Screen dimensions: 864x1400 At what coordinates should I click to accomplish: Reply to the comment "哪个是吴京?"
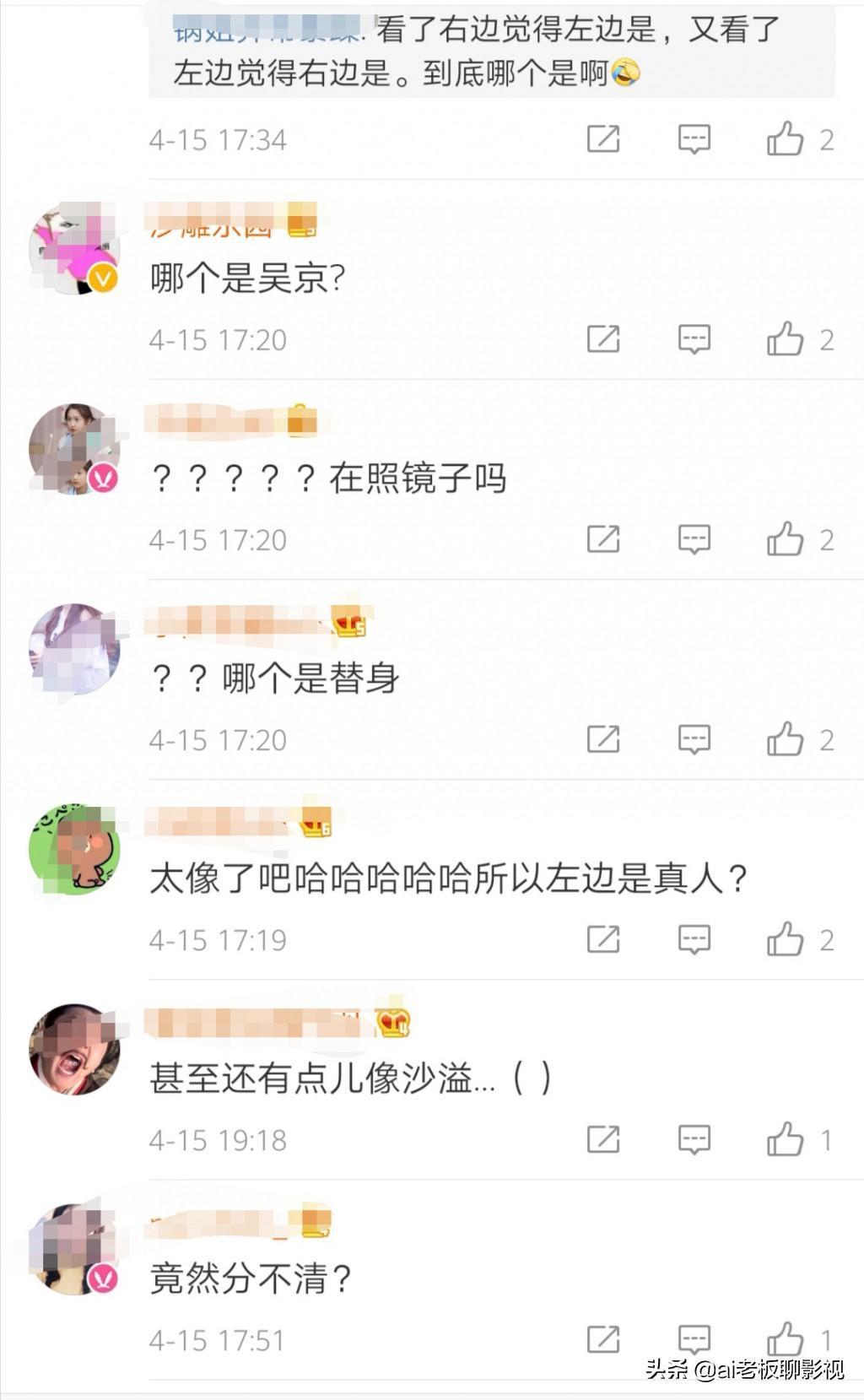[694, 339]
